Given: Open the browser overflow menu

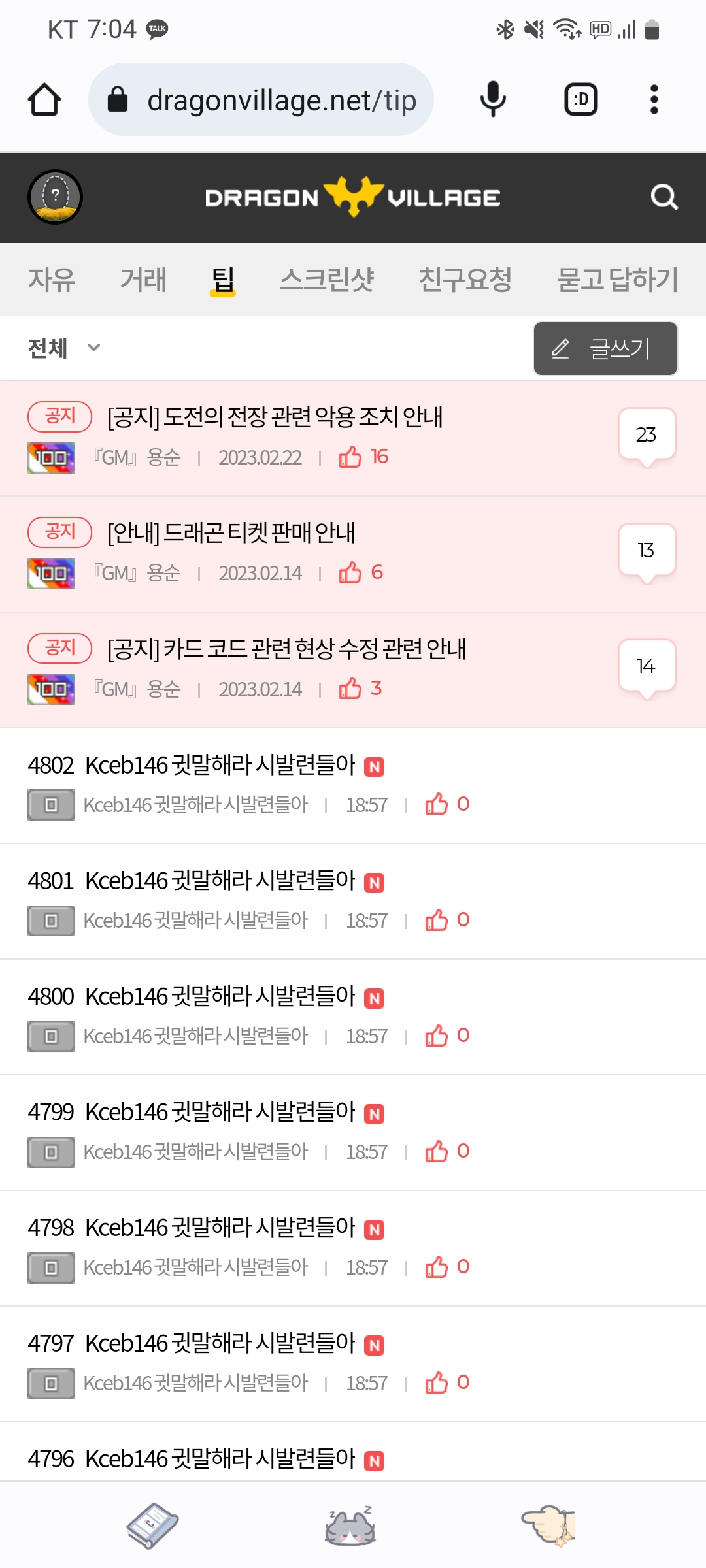Looking at the screenshot, I should tap(654, 100).
